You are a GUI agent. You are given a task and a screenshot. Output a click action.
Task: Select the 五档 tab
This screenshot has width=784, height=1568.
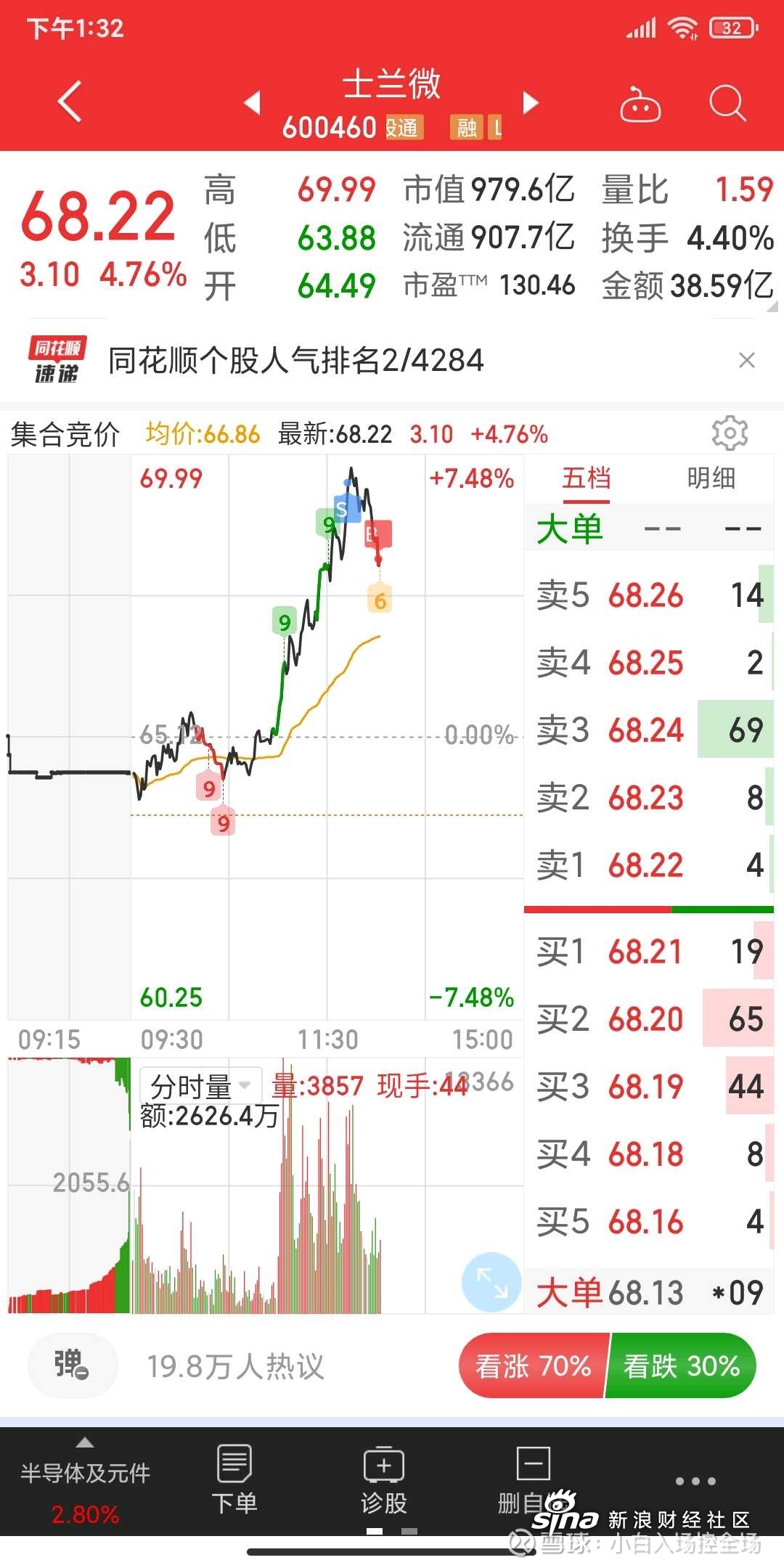[x=586, y=478]
